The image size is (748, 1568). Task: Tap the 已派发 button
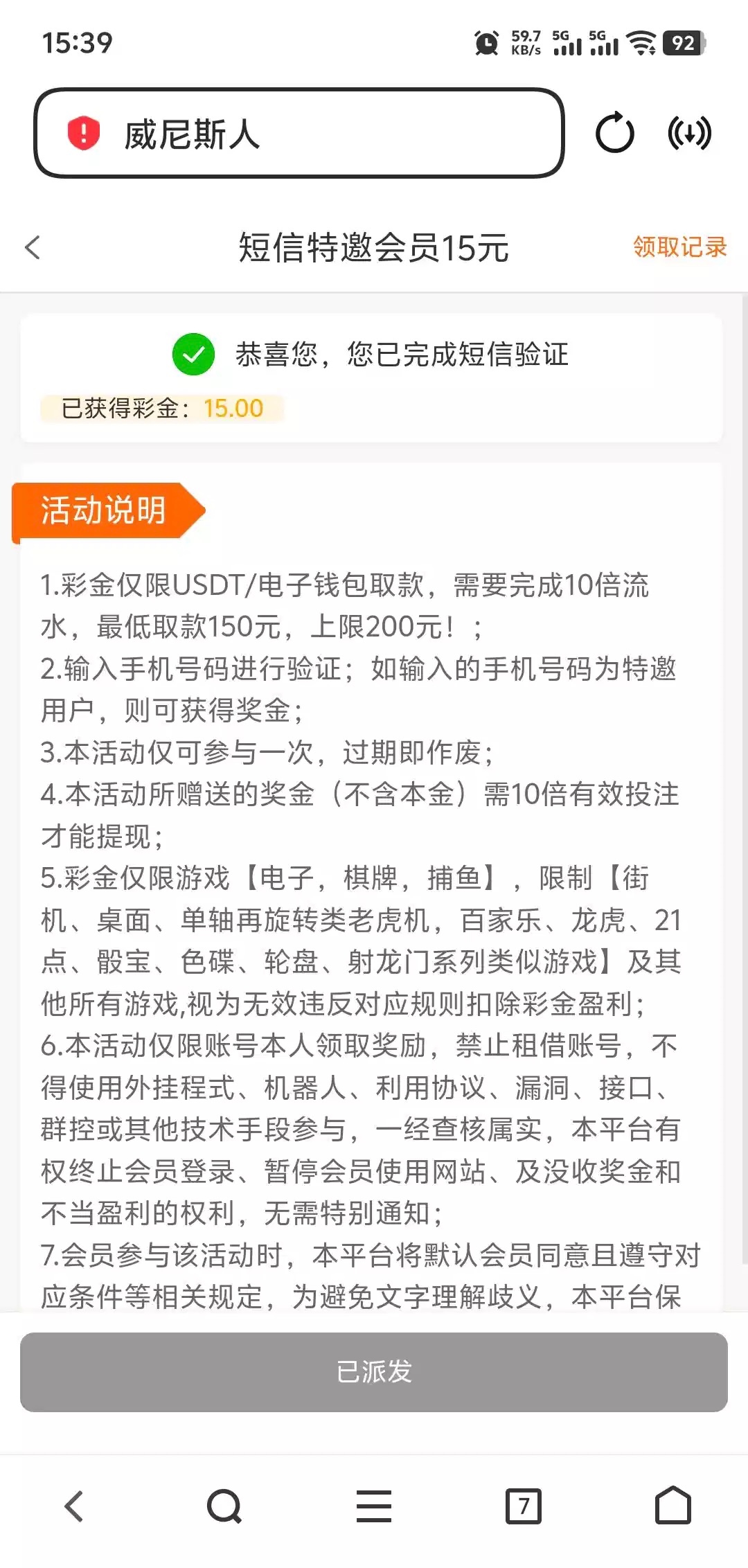tap(374, 1371)
